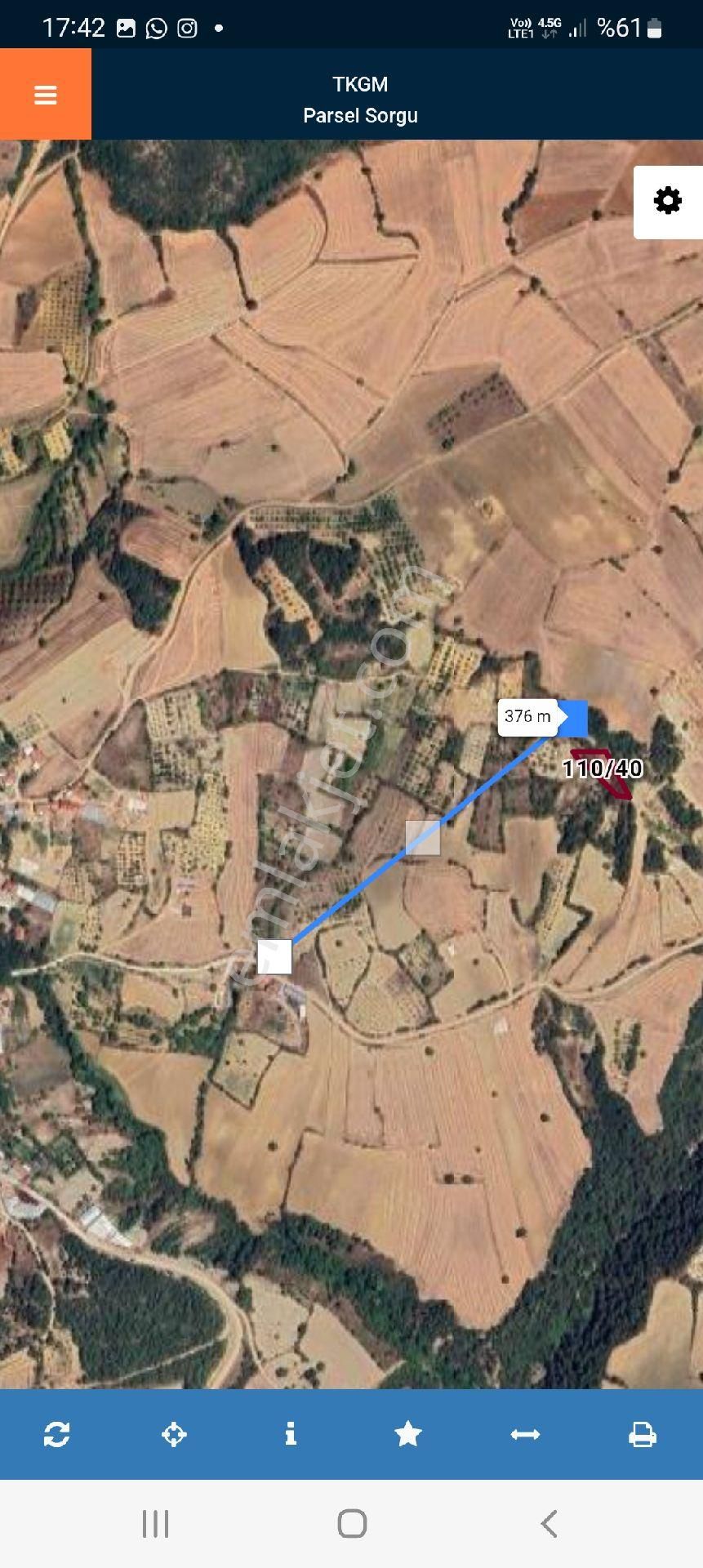
Task: Print the parcel map
Action: tap(642, 1434)
